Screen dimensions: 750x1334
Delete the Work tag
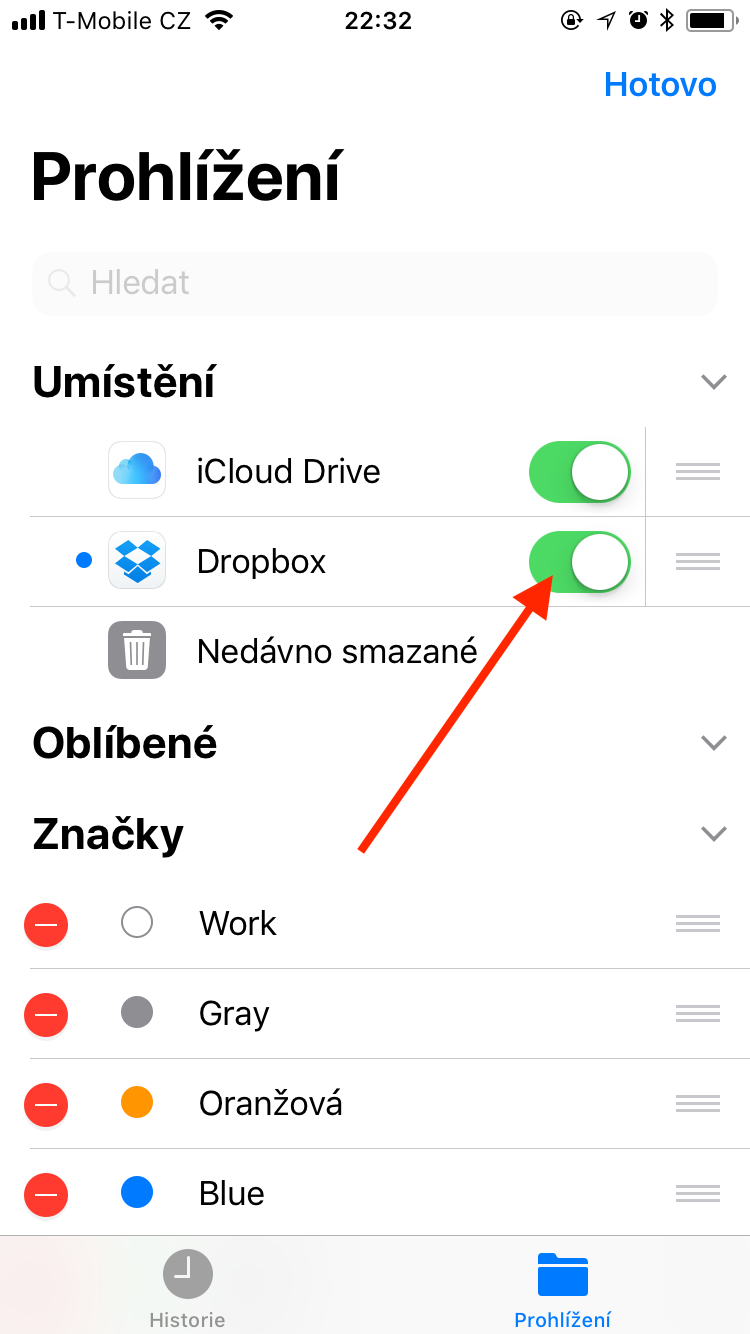(x=46, y=924)
